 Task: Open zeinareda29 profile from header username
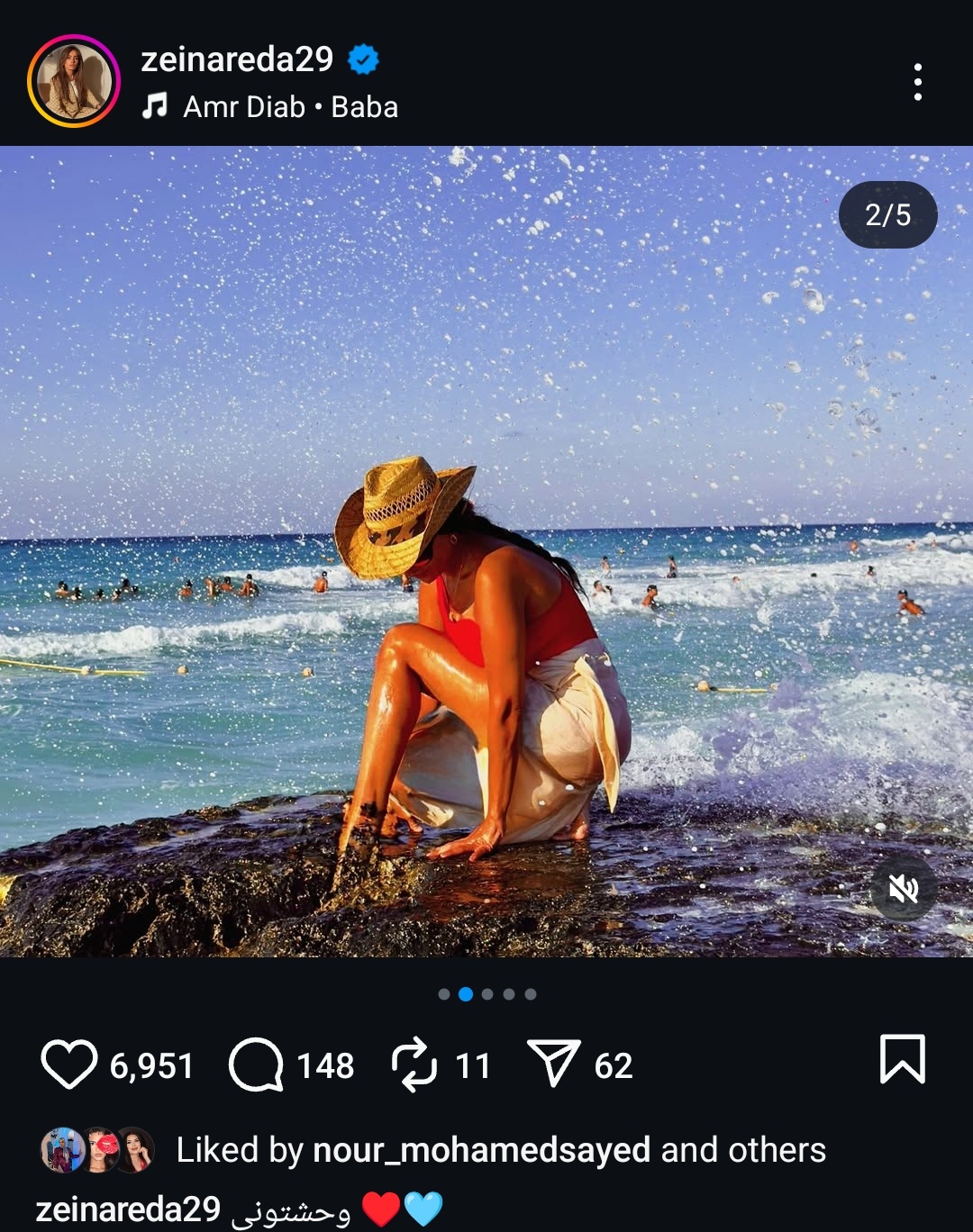[x=237, y=59]
